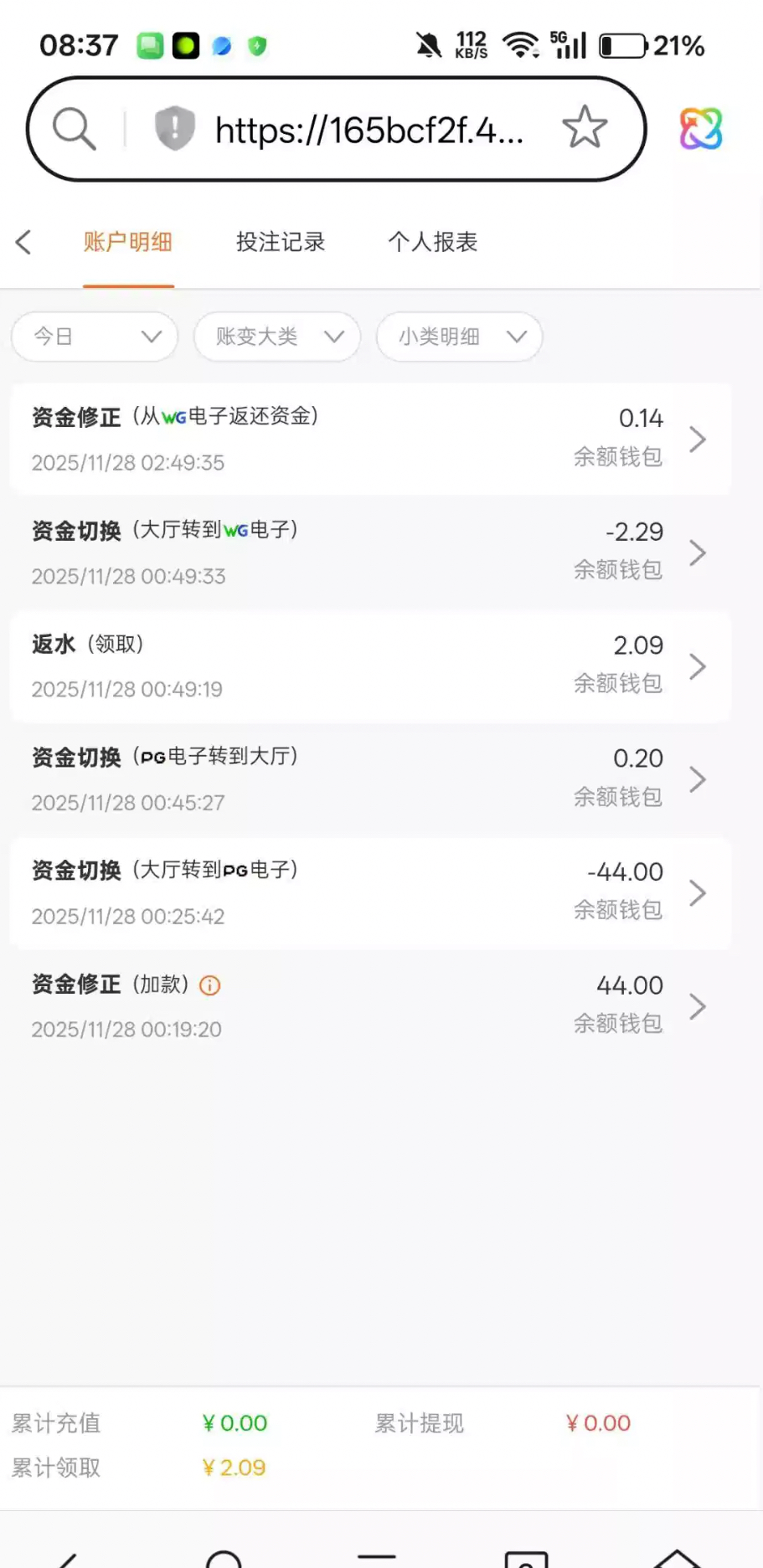Open the browser search icon
Screen dimensions: 763x1568
coord(75,129)
